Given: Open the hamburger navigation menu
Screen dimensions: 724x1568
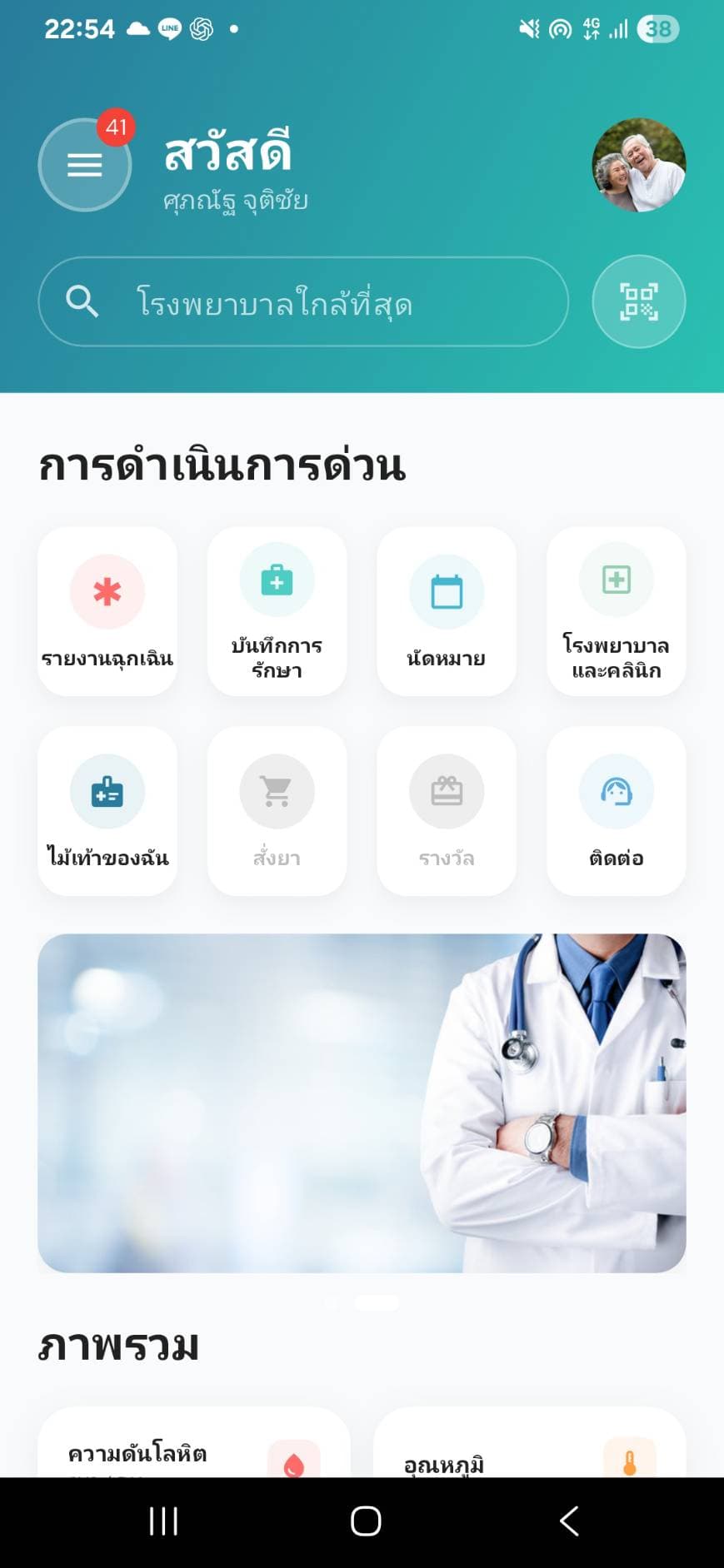Looking at the screenshot, I should (83, 165).
